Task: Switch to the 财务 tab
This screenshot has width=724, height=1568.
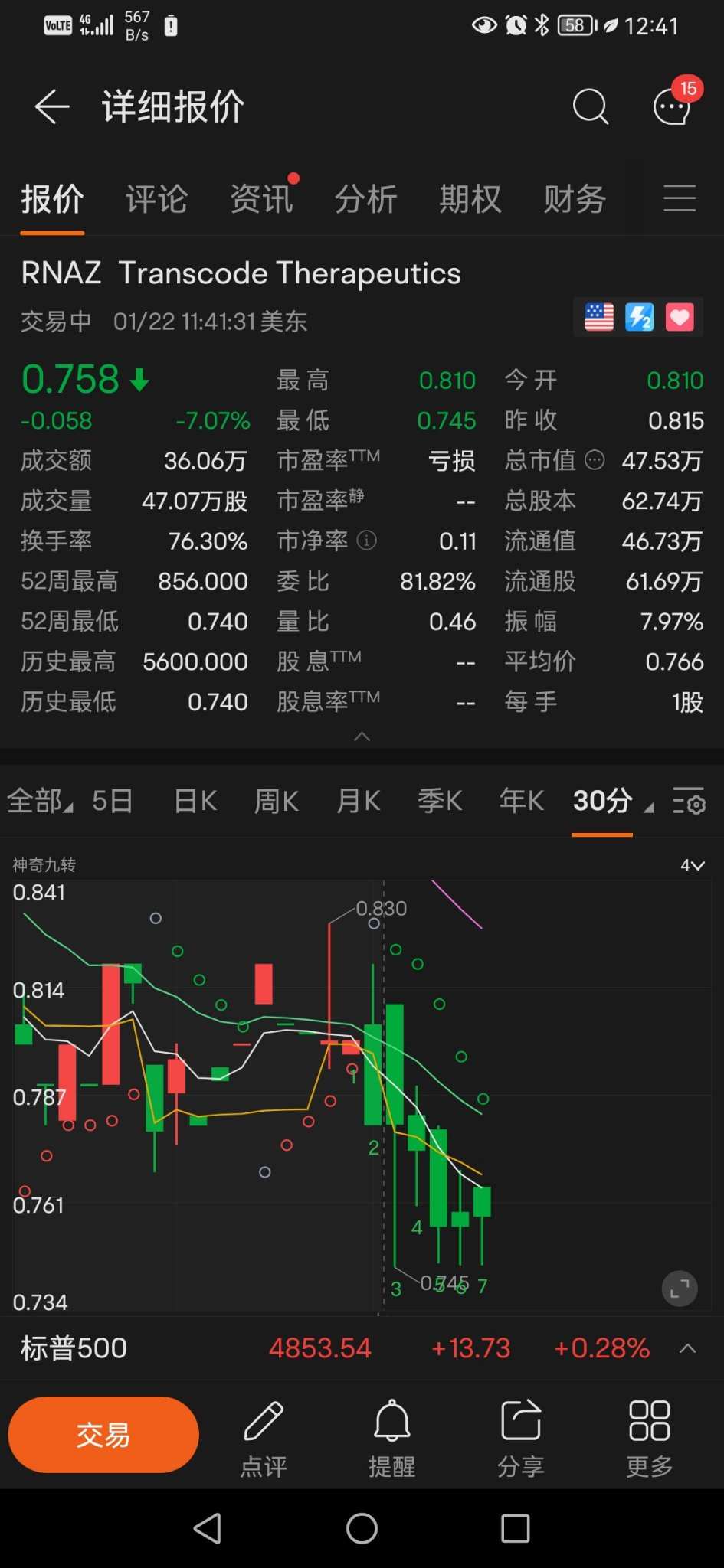Action: (575, 199)
